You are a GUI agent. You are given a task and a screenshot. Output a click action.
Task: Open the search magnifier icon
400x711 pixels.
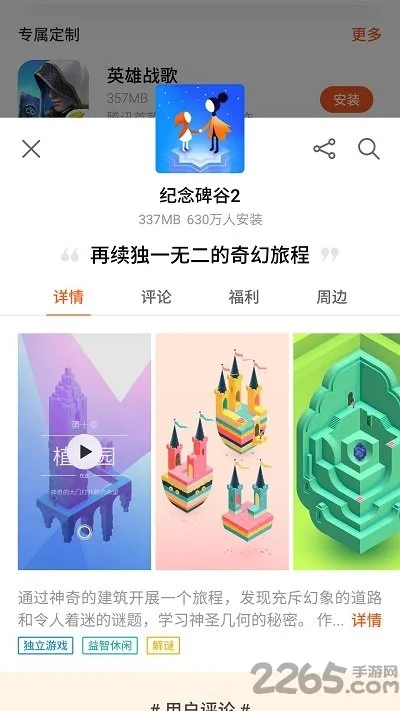pos(368,149)
